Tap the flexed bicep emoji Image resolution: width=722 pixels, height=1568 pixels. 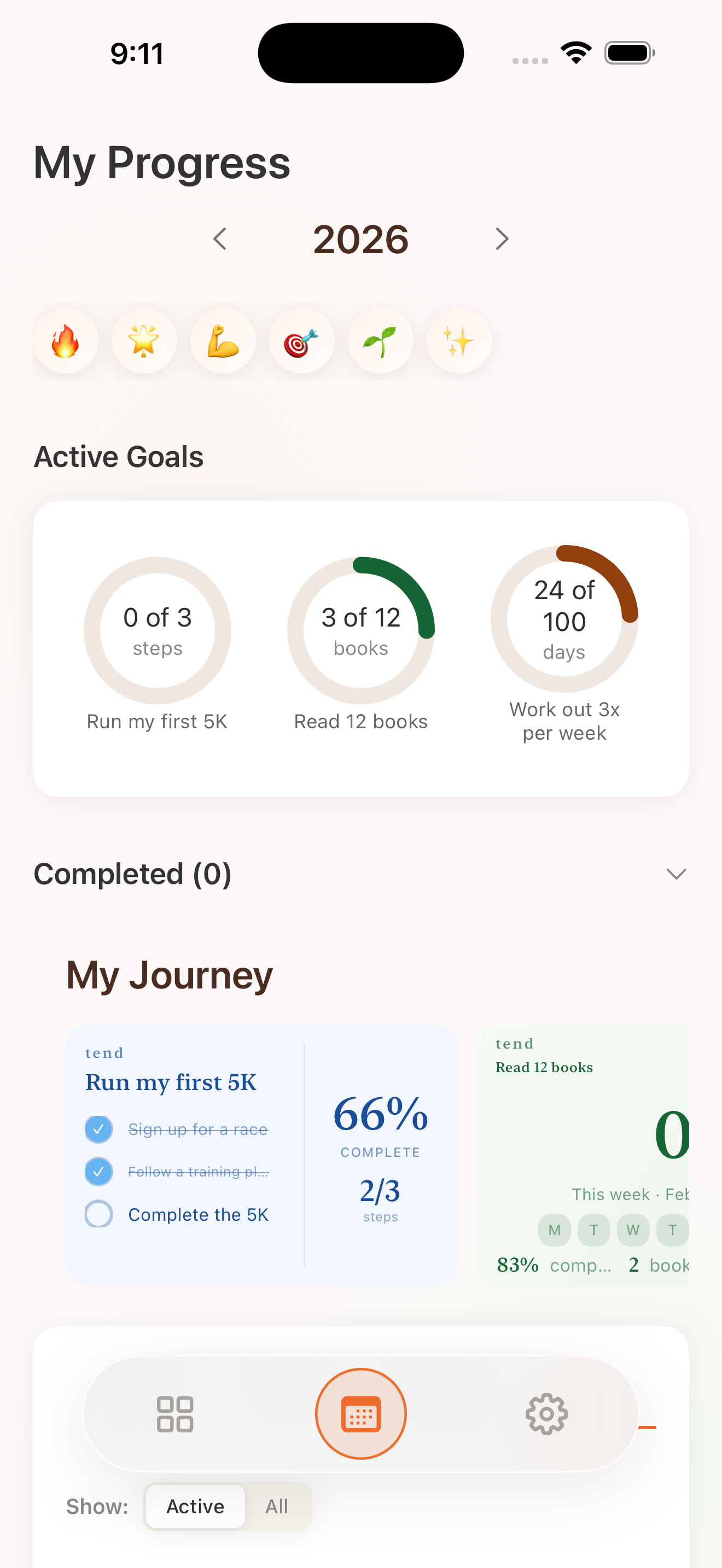(x=223, y=341)
